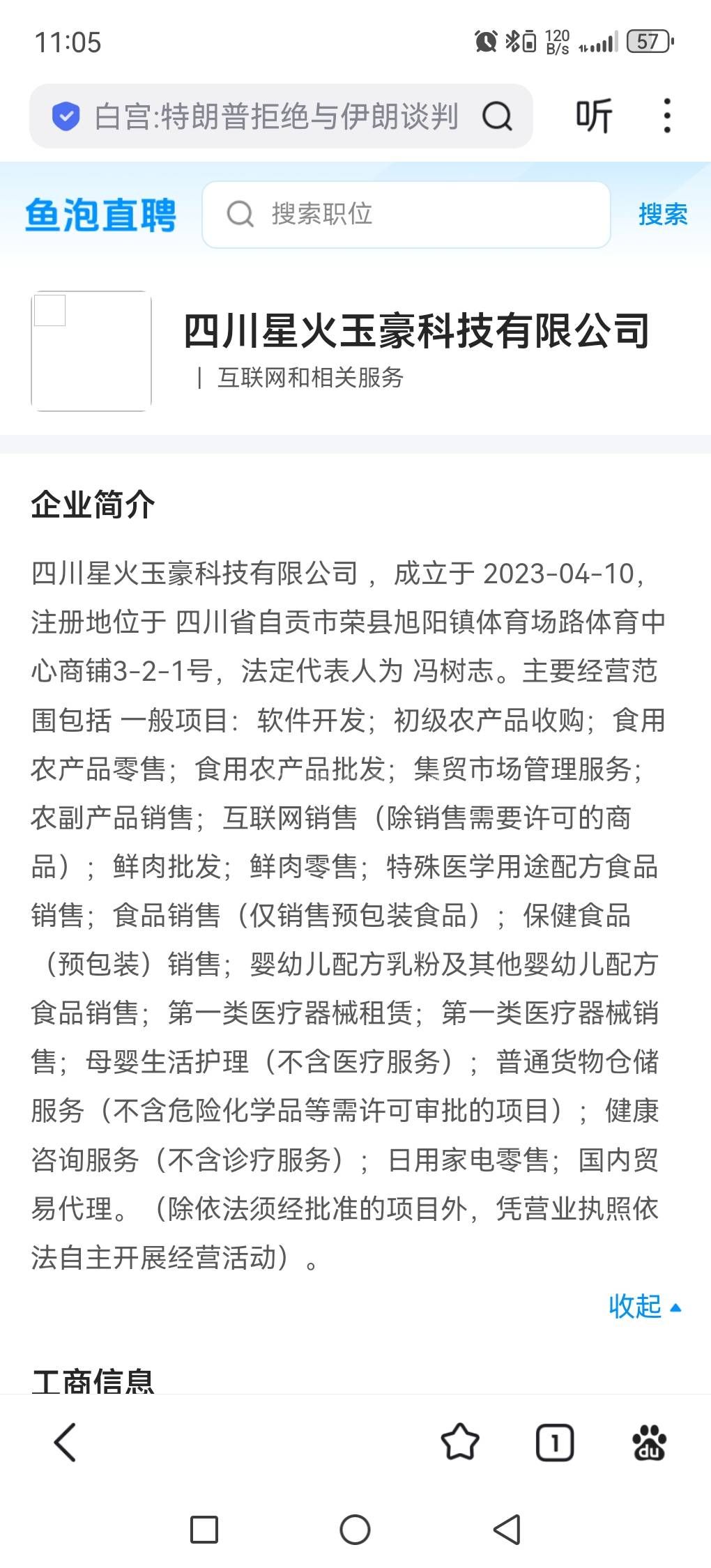Show recent apps with the square button
Image resolution: width=711 pixels, height=1568 pixels.
click(204, 1530)
